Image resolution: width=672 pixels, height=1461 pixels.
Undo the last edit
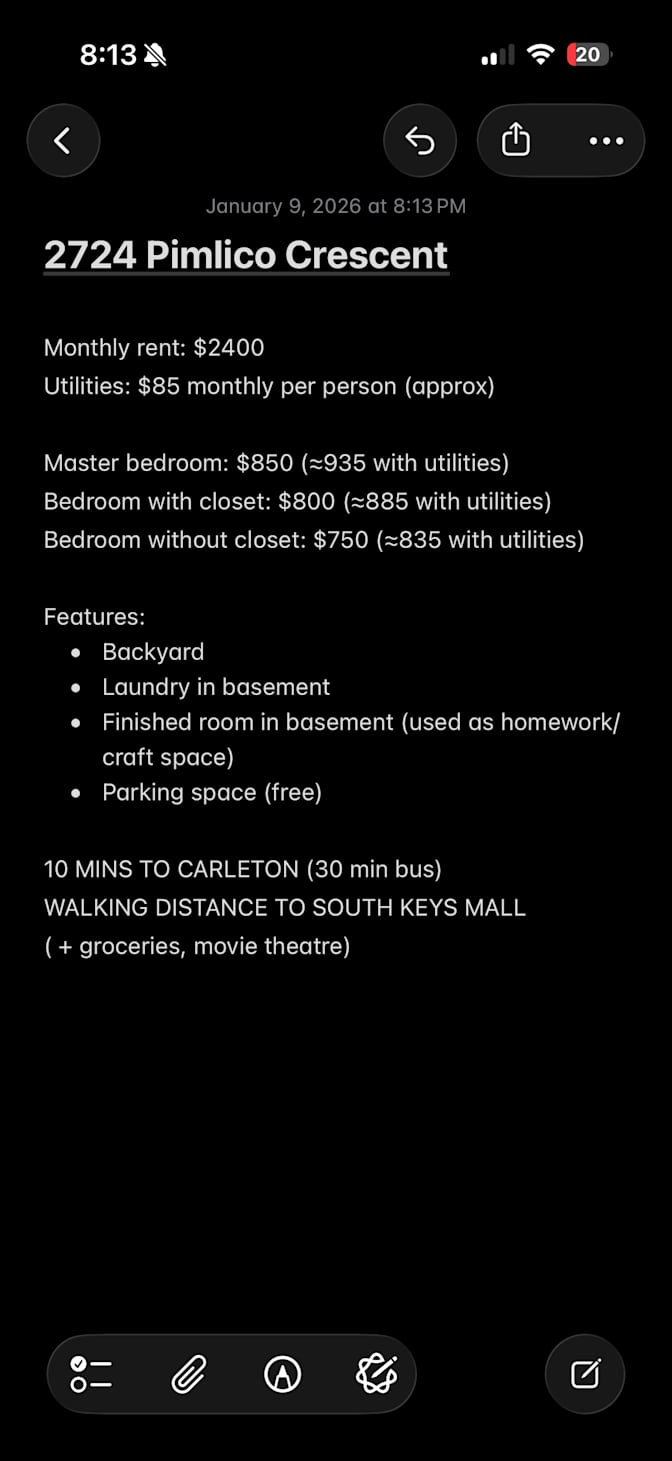(420, 141)
